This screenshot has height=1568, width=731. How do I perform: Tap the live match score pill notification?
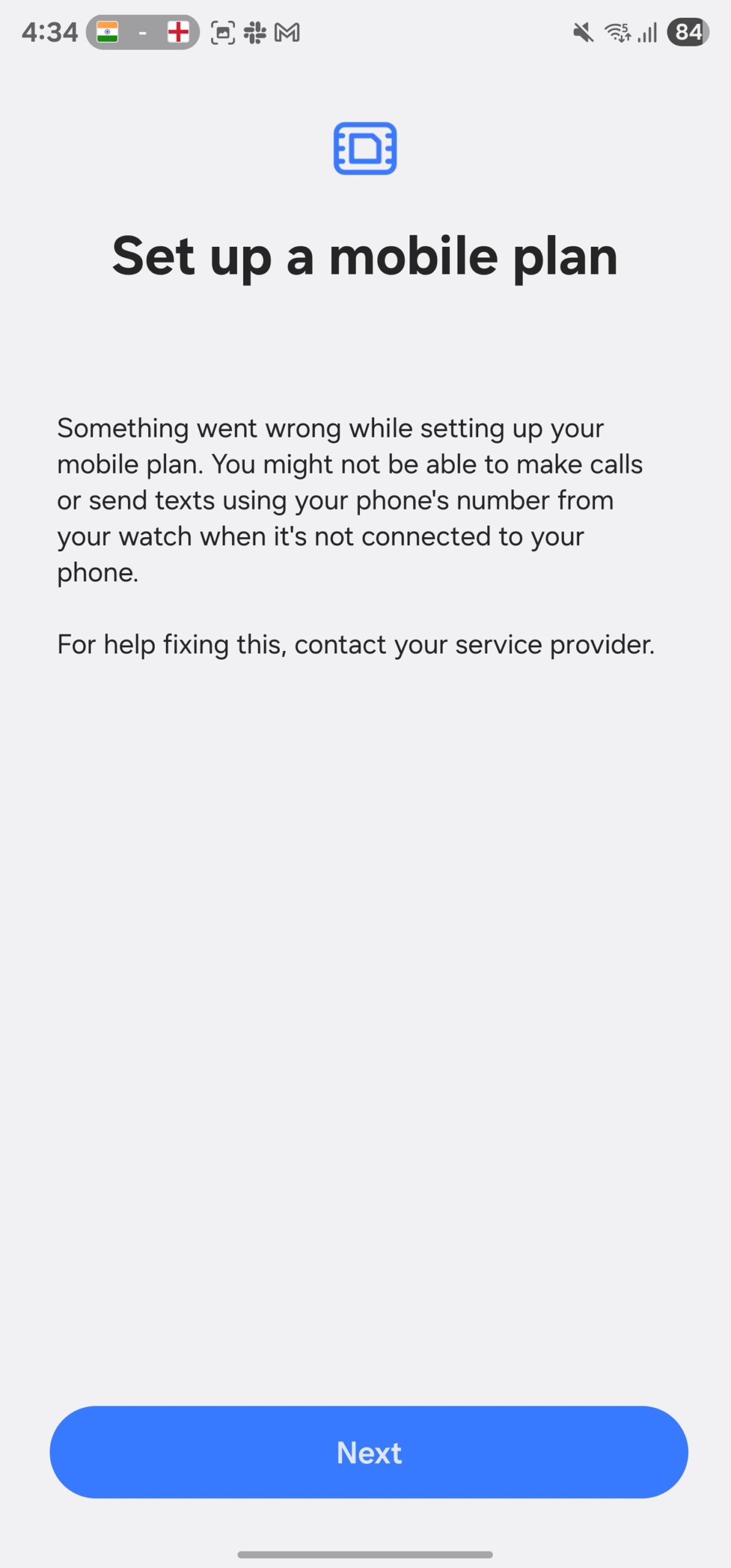142,32
